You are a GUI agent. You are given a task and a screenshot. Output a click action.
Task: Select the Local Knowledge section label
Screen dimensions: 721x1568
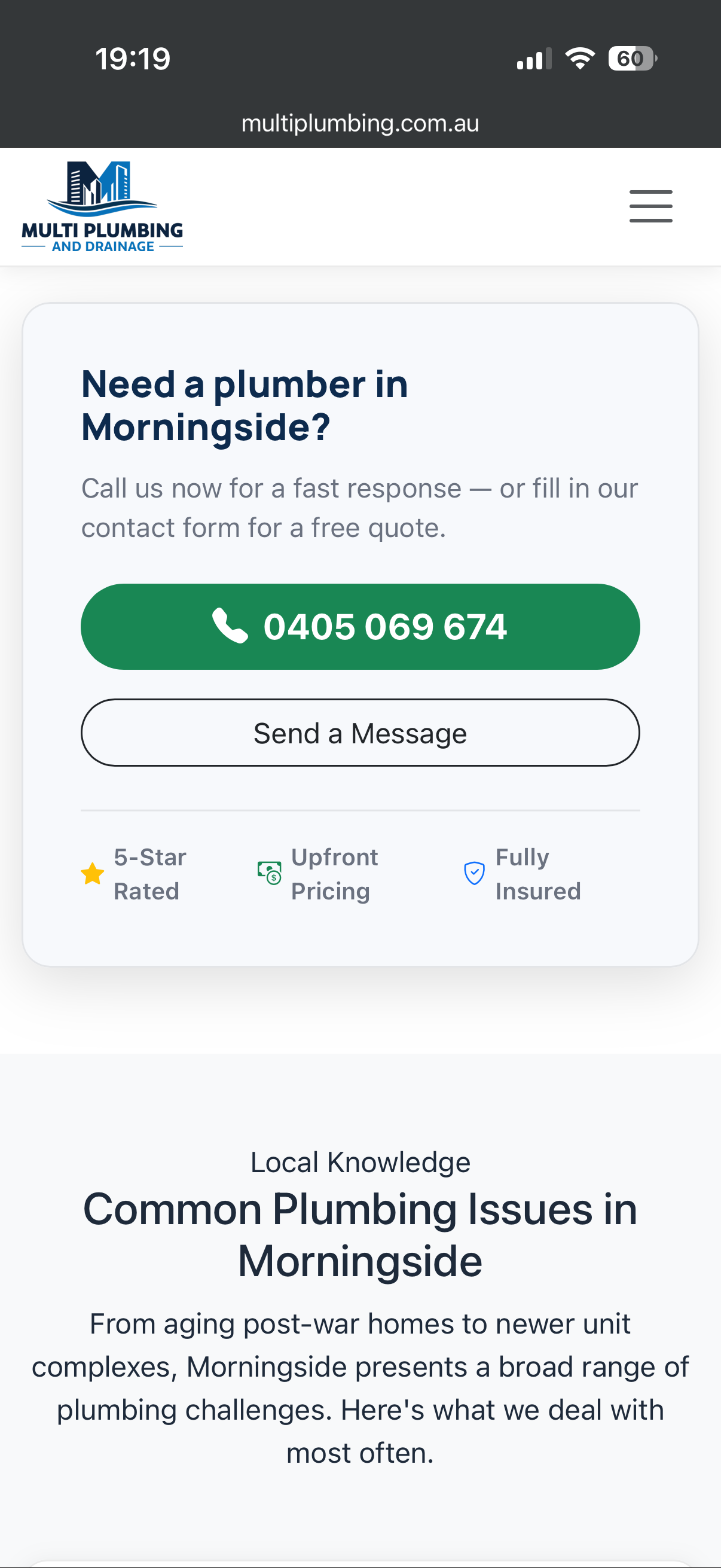(x=360, y=1161)
